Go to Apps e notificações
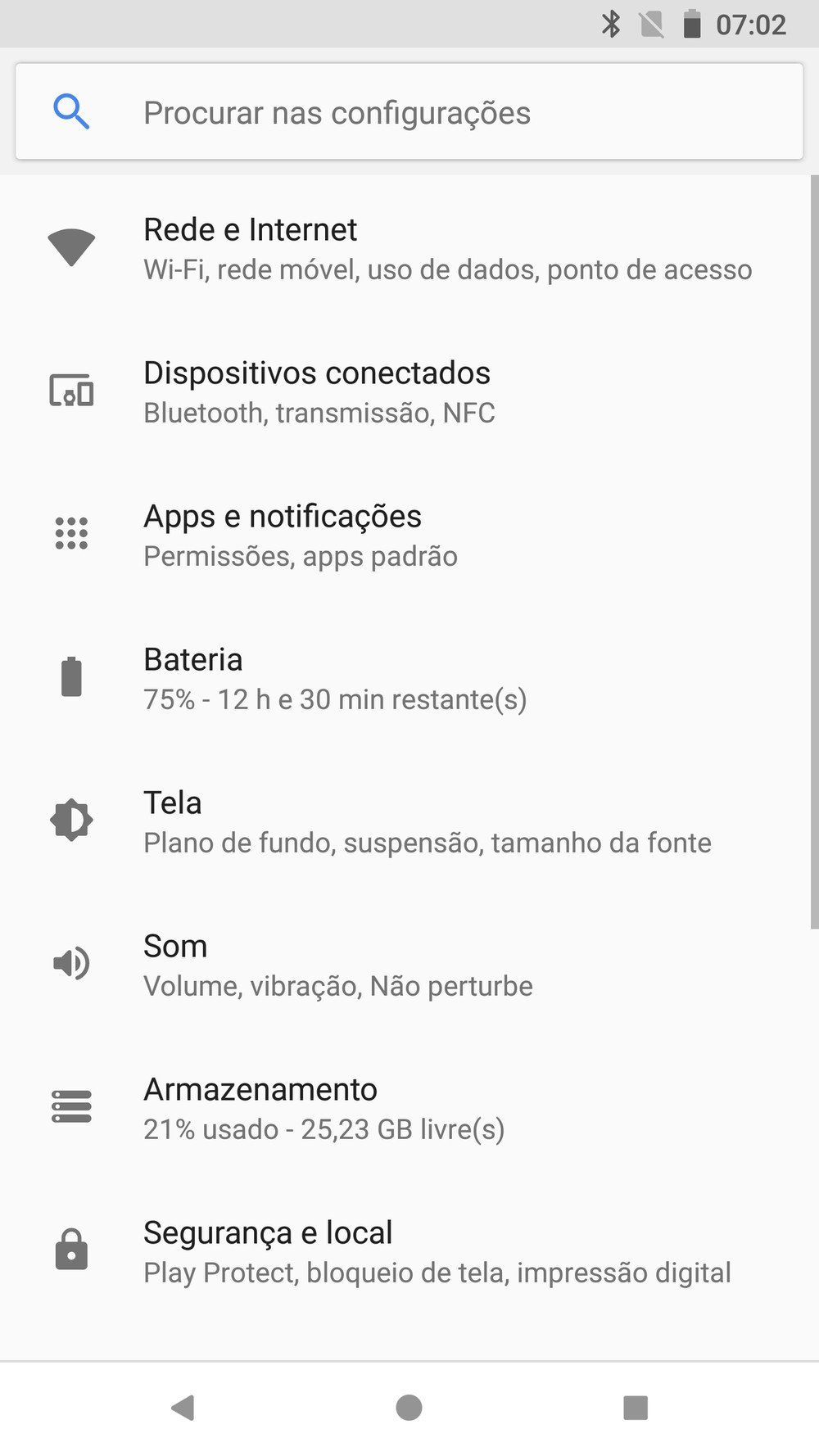This screenshot has height=1456, width=819. click(409, 535)
